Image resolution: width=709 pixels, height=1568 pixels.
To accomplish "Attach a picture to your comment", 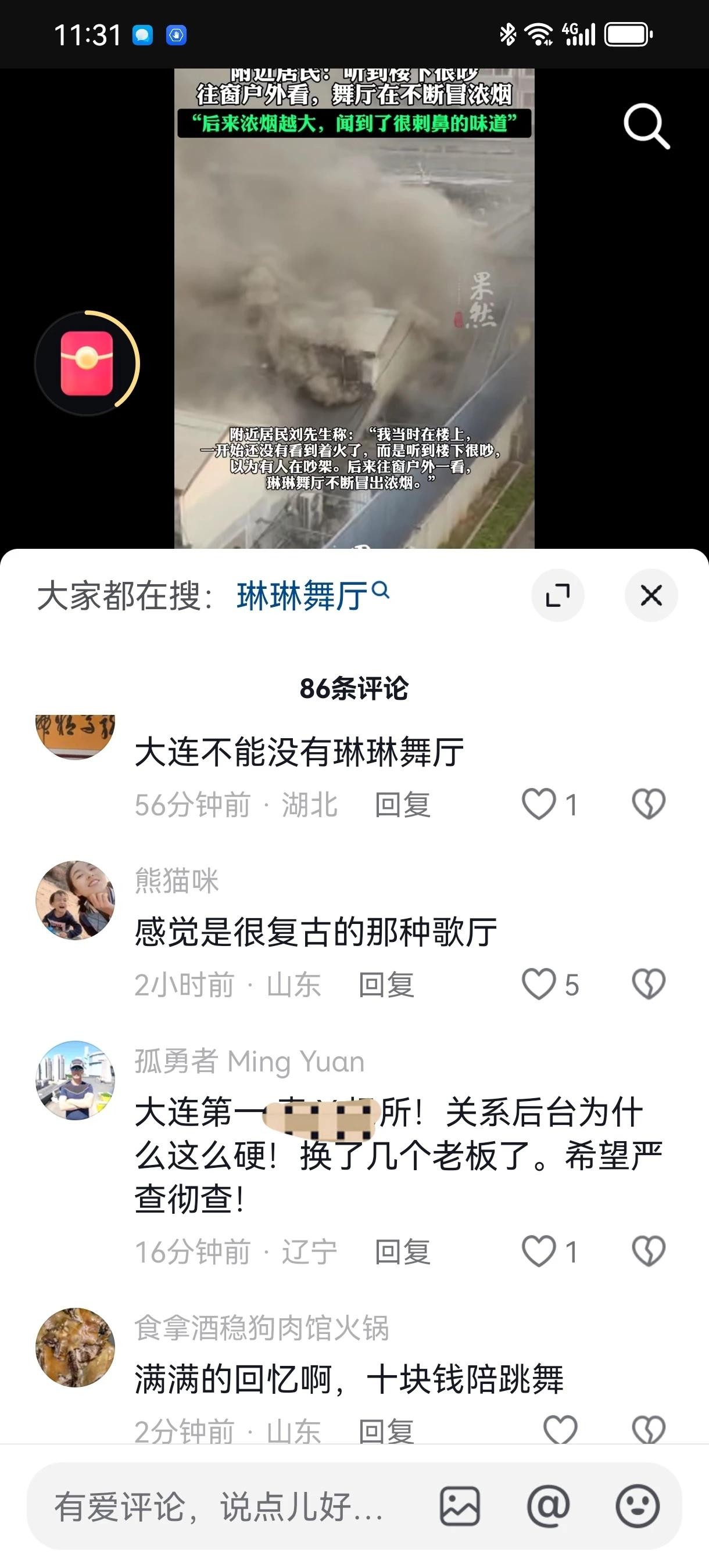I will point(460,1506).
